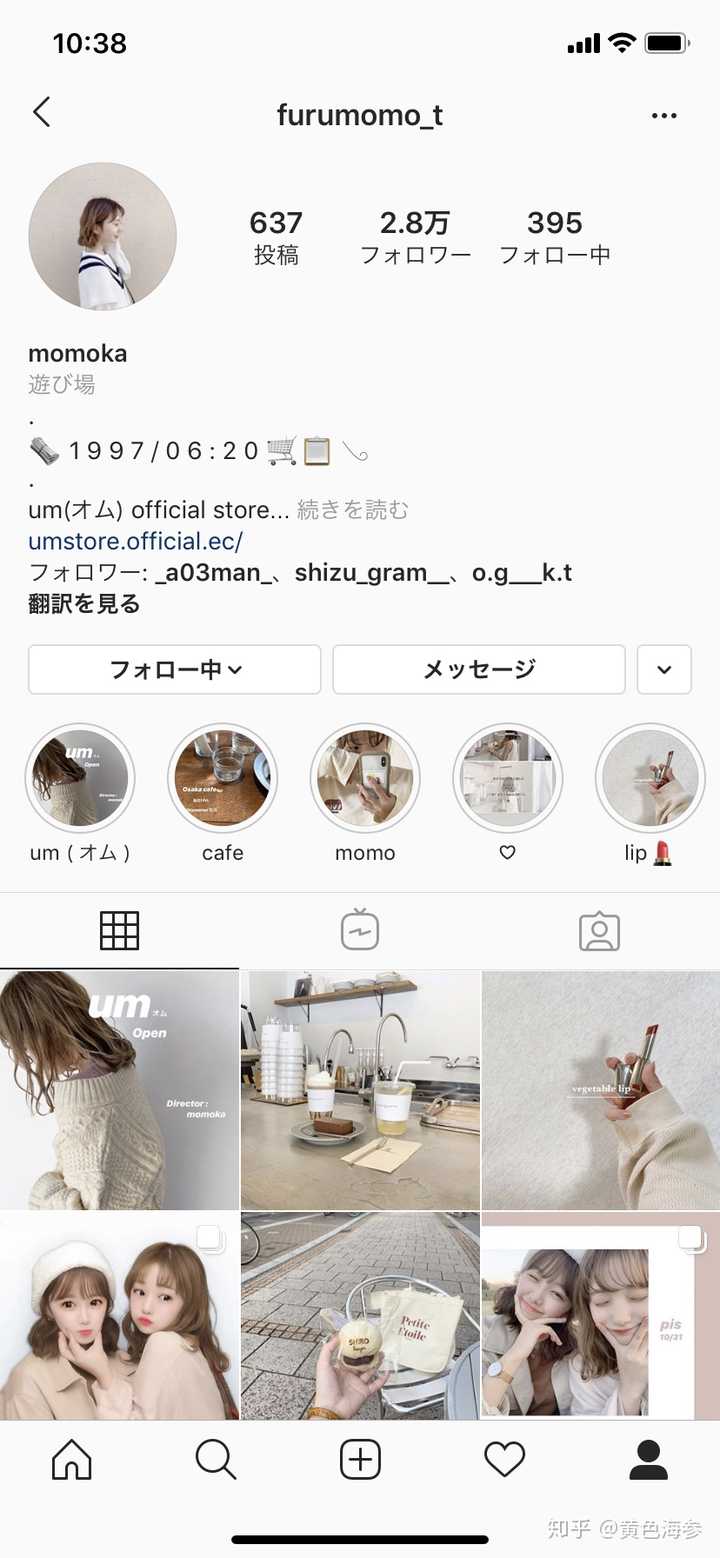Open the cafe story highlight
Image resolution: width=720 pixels, height=1558 pixels.
222,778
